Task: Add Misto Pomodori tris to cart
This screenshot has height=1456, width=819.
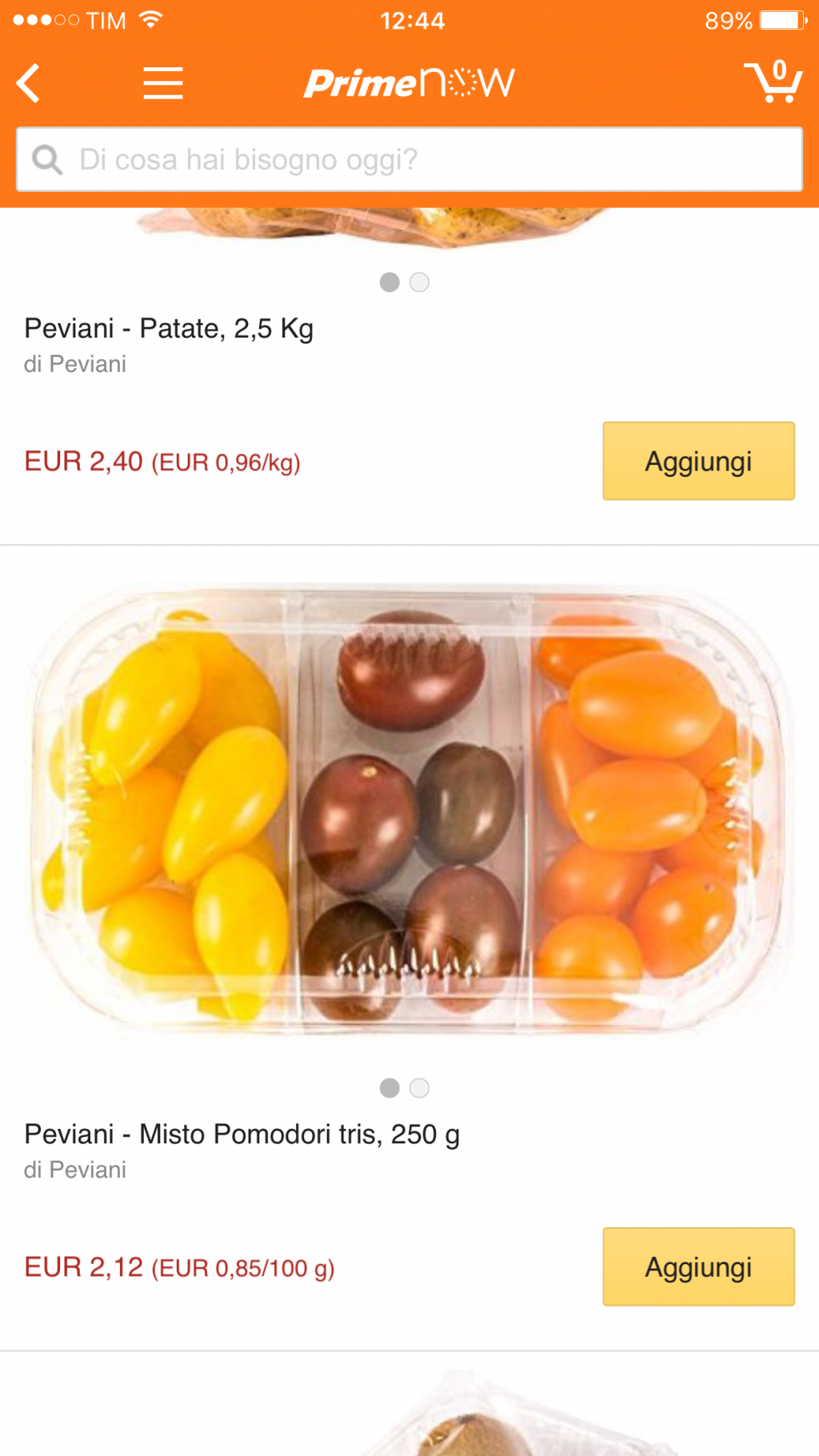Action: pyautogui.click(x=698, y=1267)
